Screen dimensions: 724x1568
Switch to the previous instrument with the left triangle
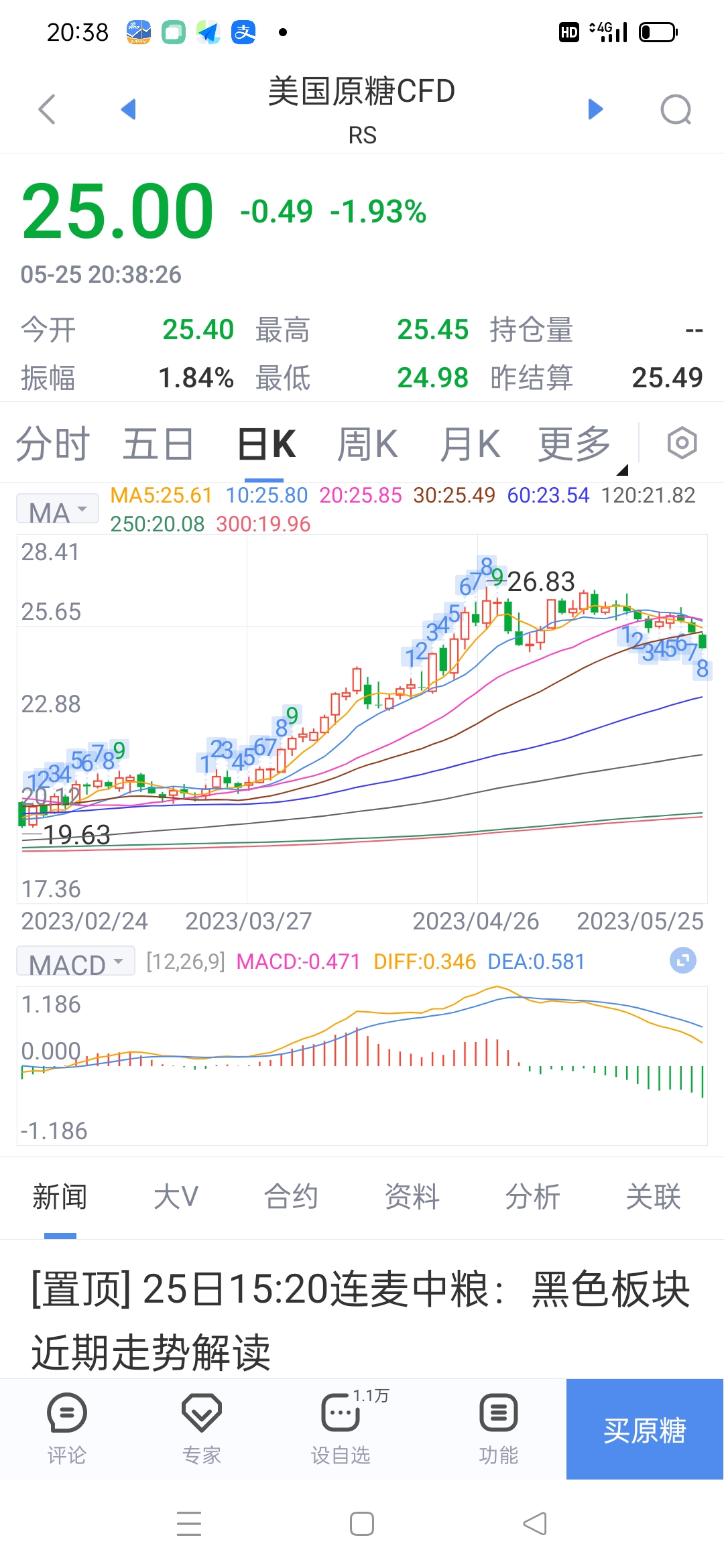coord(128,109)
